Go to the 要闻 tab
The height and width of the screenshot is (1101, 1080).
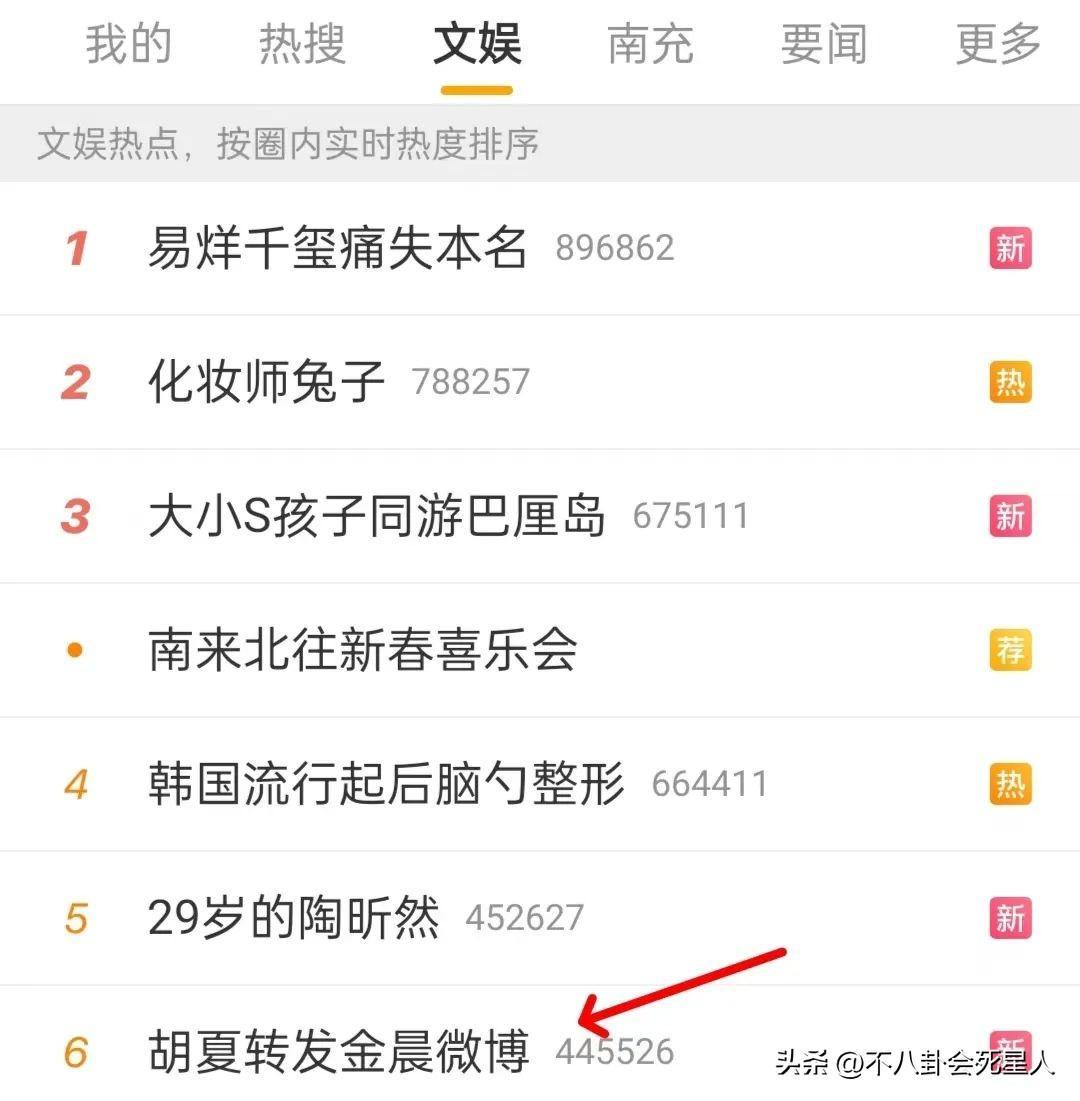pos(824,45)
